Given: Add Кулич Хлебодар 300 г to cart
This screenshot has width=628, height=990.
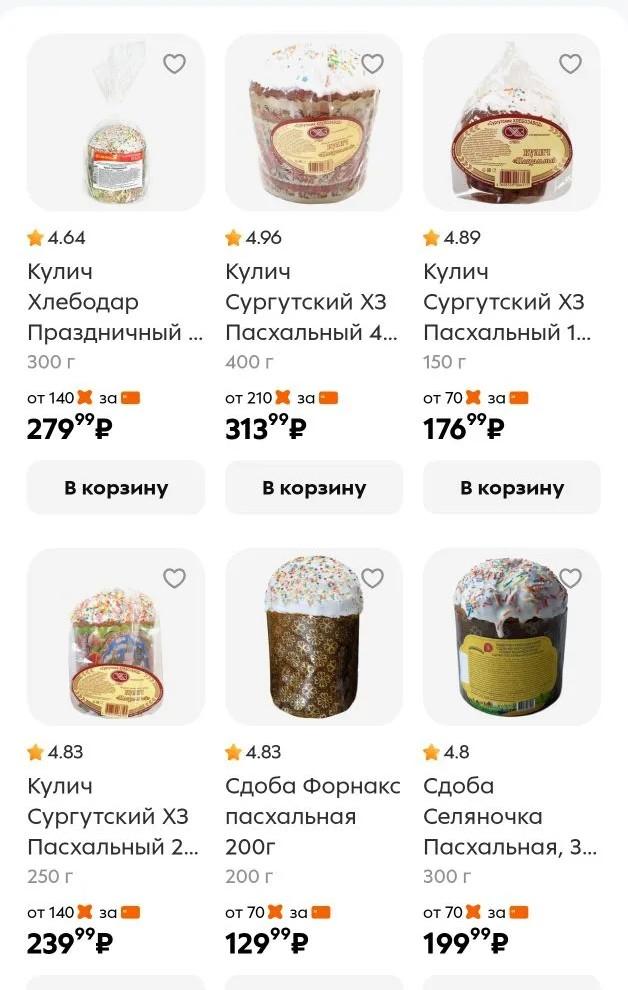Looking at the screenshot, I should [116, 488].
